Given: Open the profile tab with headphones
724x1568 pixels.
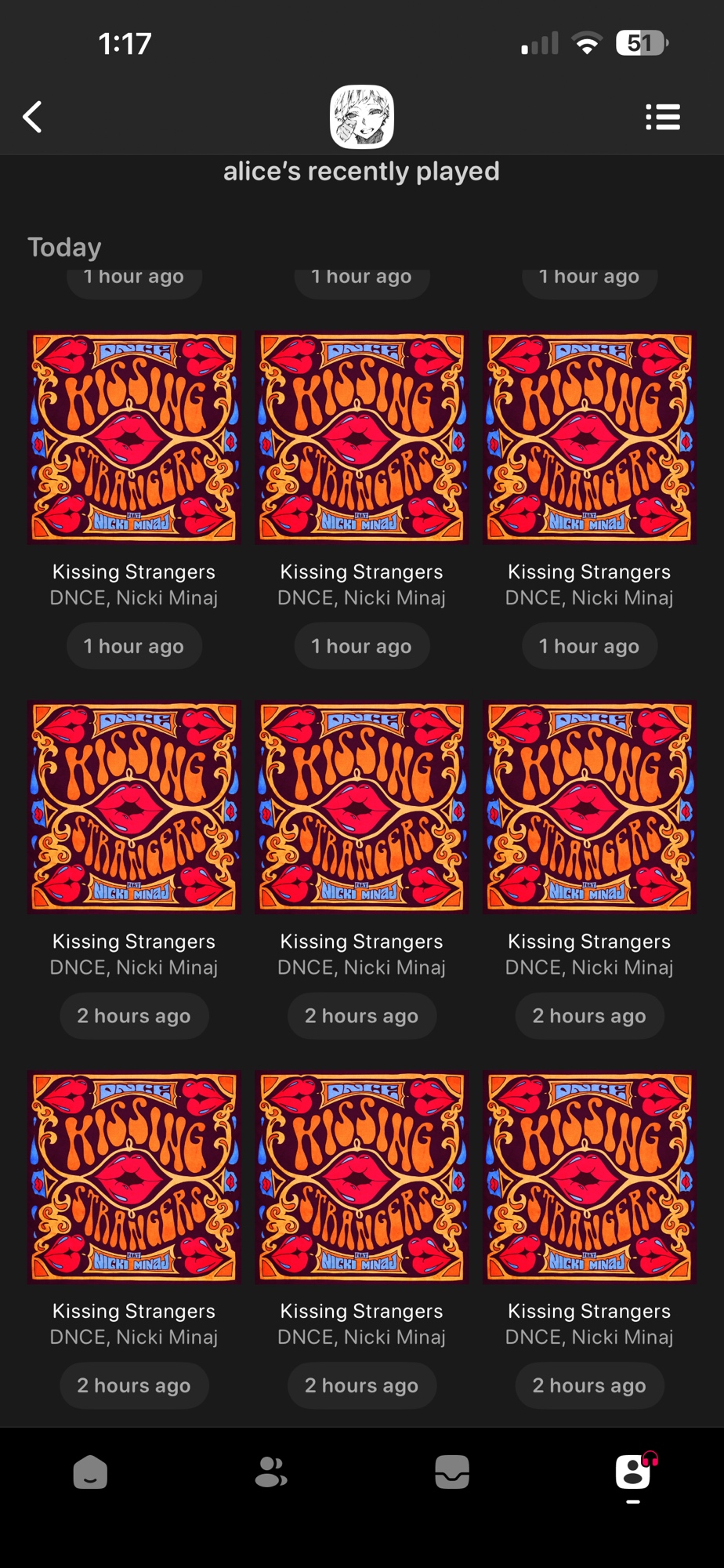Looking at the screenshot, I should pos(634,1472).
